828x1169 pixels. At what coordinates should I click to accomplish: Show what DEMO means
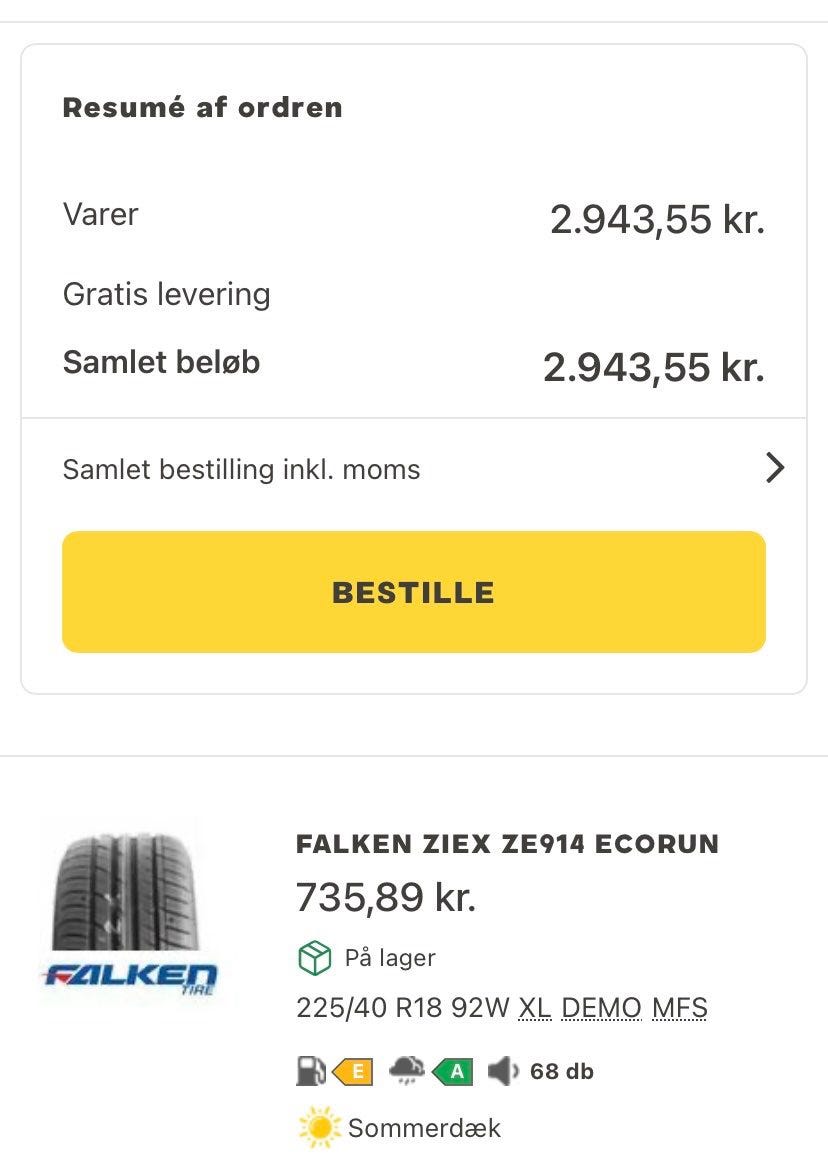point(601,1008)
